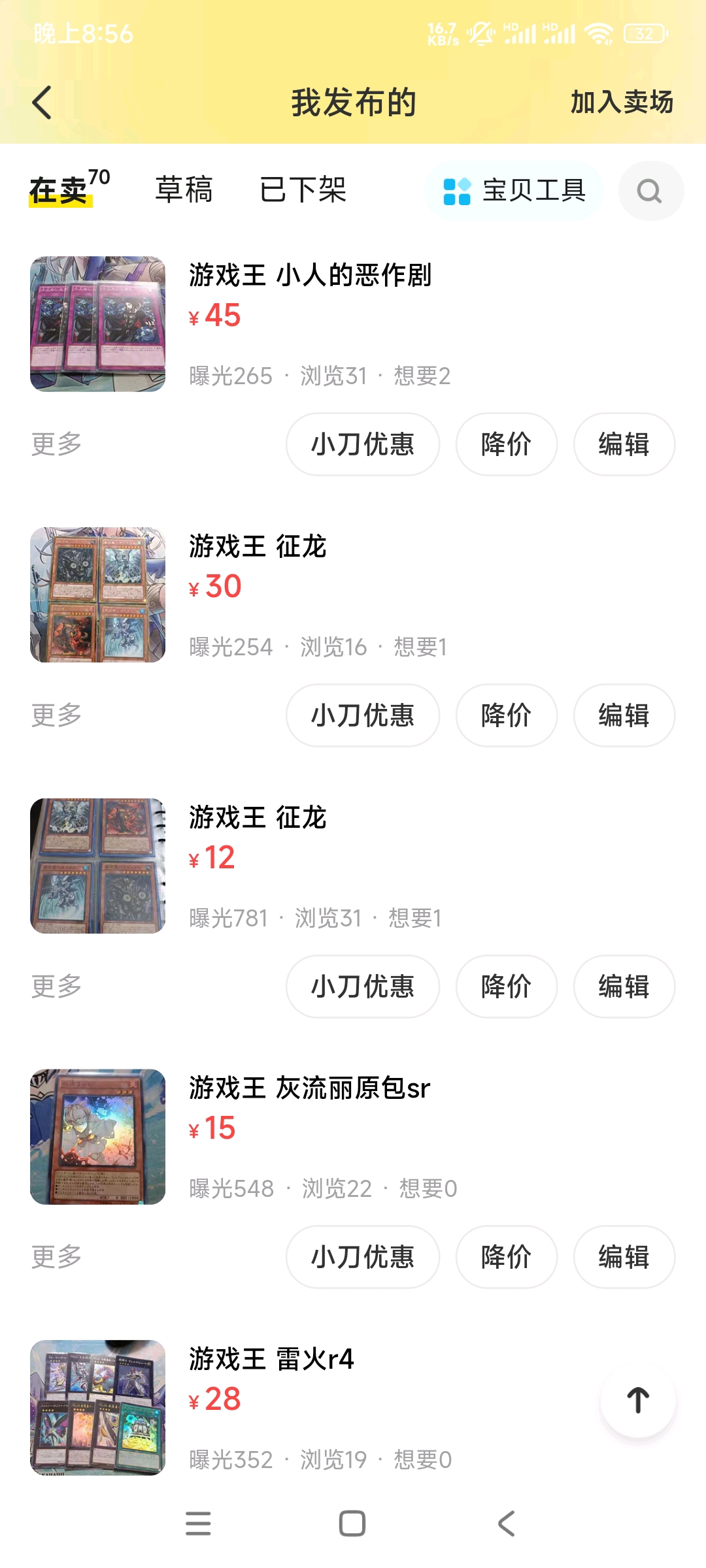Open the 灰流丽原包sr listing
Image resolution: width=706 pixels, height=1568 pixels.
click(353, 1137)
